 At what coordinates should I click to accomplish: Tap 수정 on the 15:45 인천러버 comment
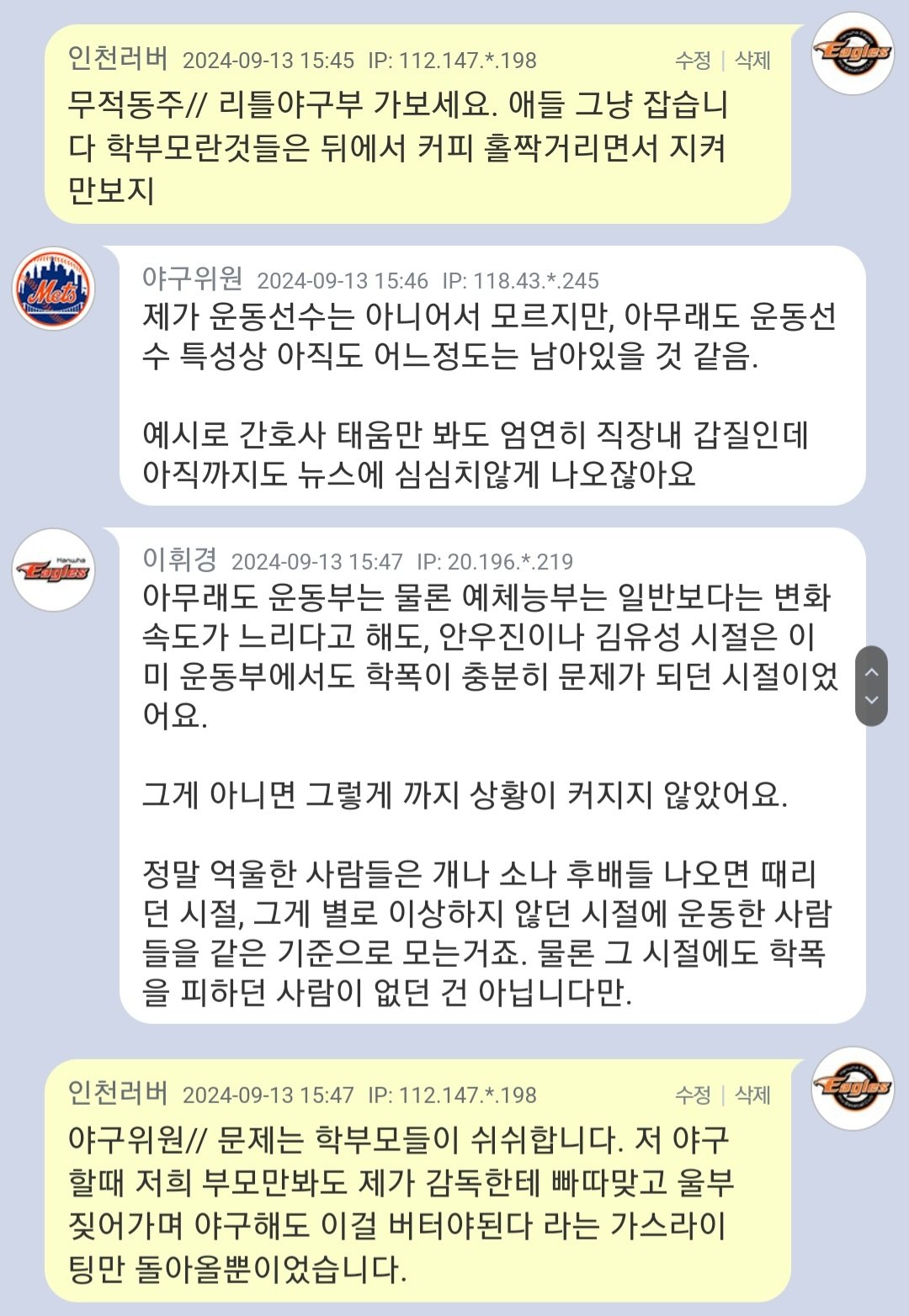(693, 61)
